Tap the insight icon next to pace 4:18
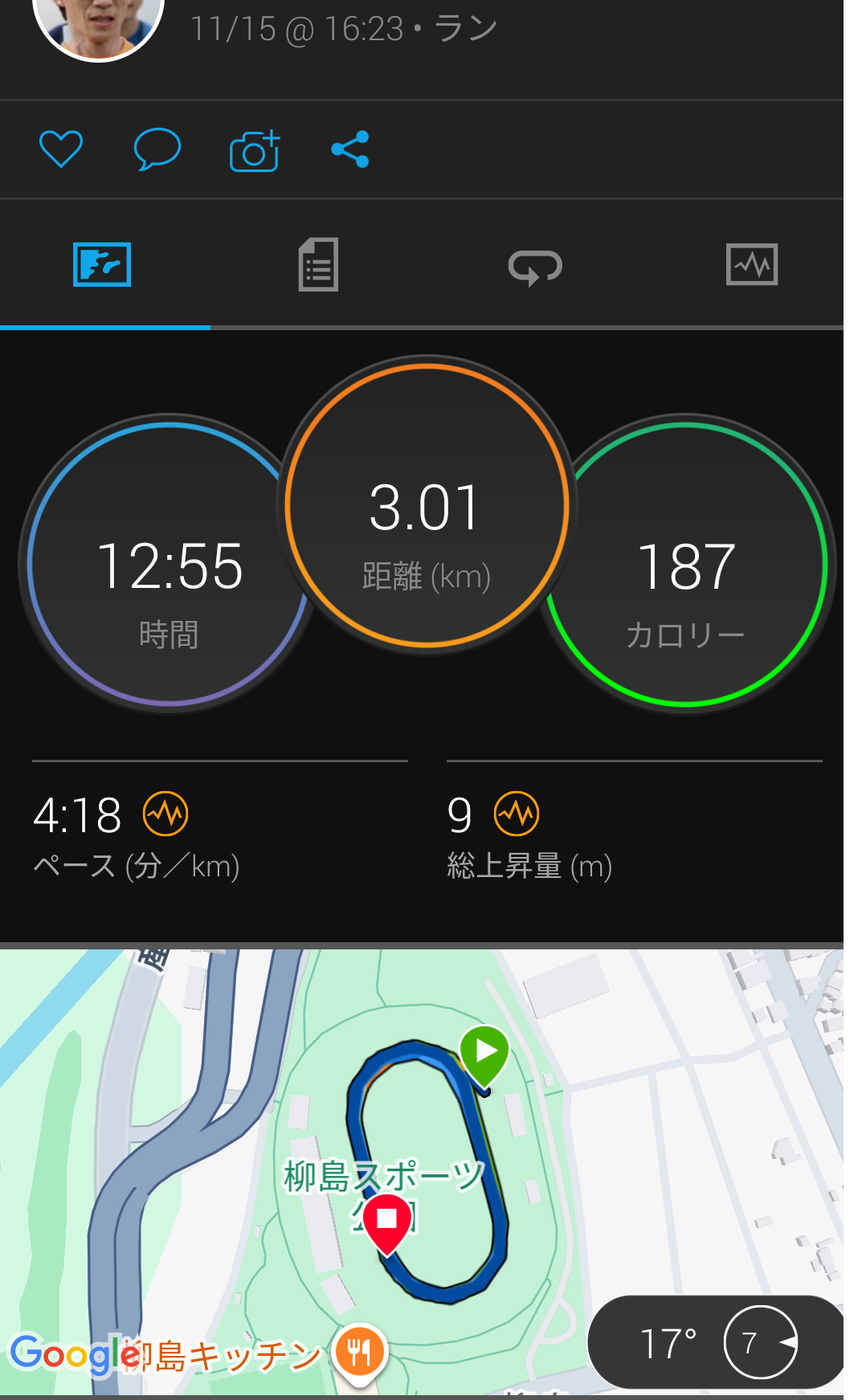This screenshot has width=866, height=1400. click(x=165, y=814)
